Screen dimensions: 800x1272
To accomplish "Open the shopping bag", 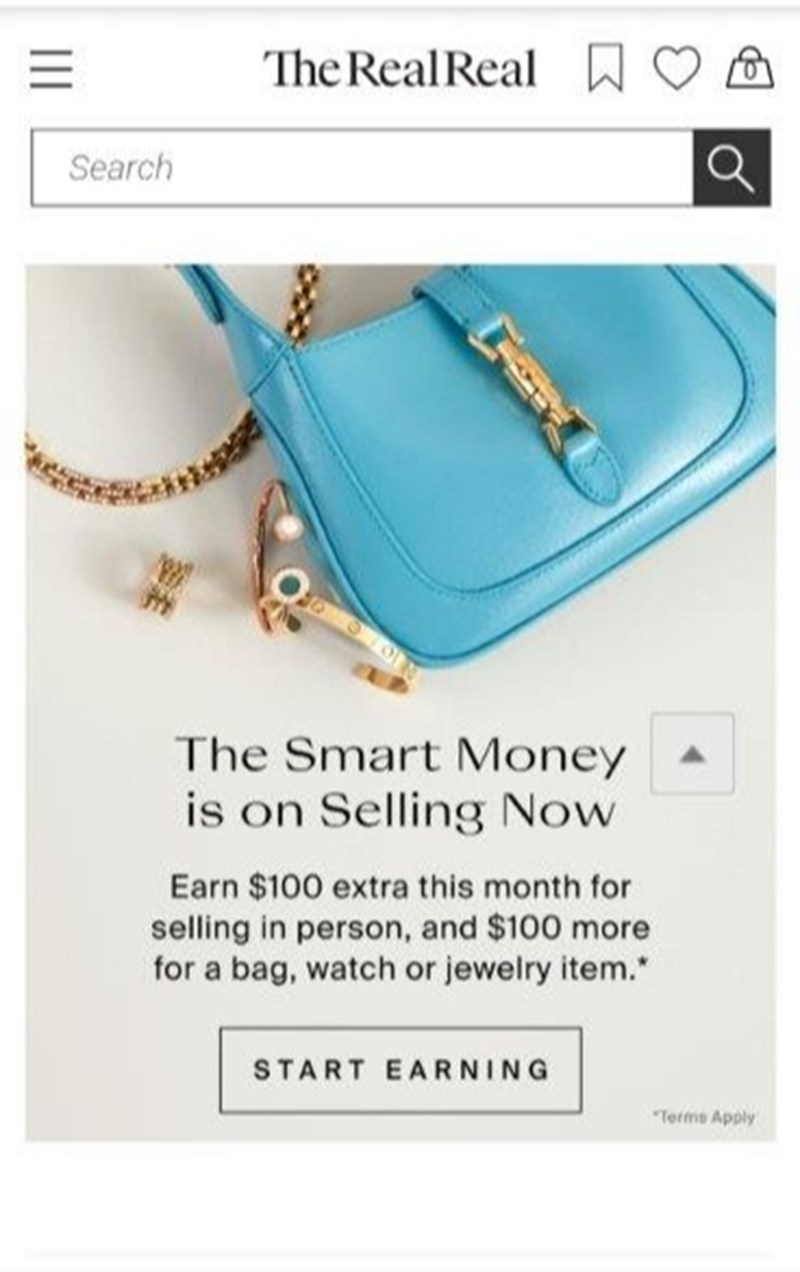I will tap(749, 70).
